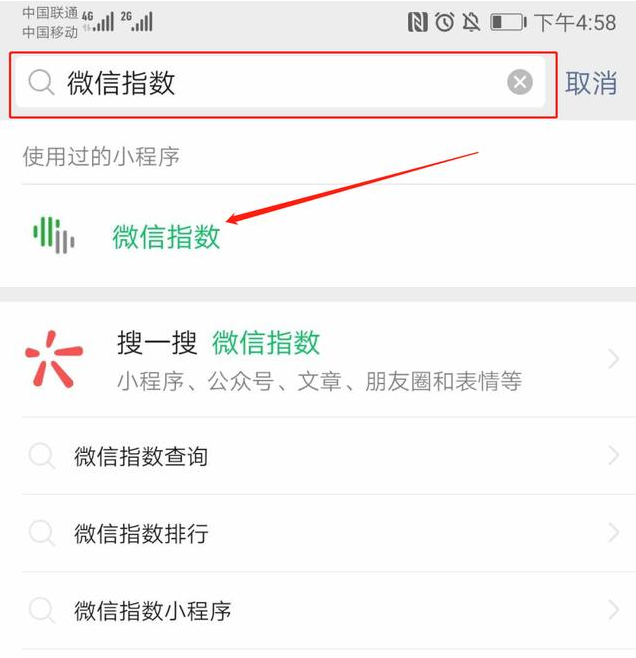Clear the search text with the X icon
The height and width of the screenshot is (658, 636).
click(520, 83)
